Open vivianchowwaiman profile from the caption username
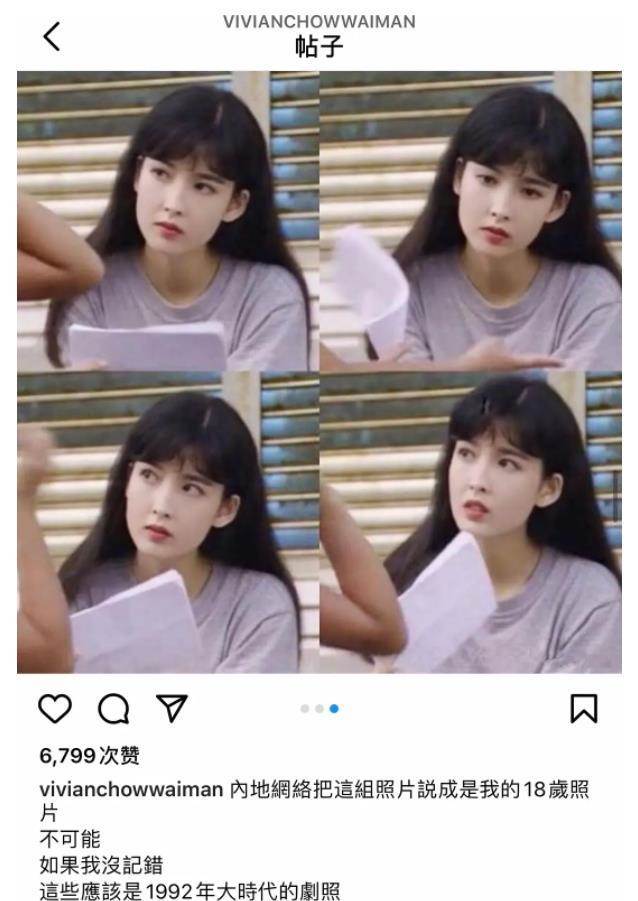Screen dimensions: 638x901 [129, 790]
